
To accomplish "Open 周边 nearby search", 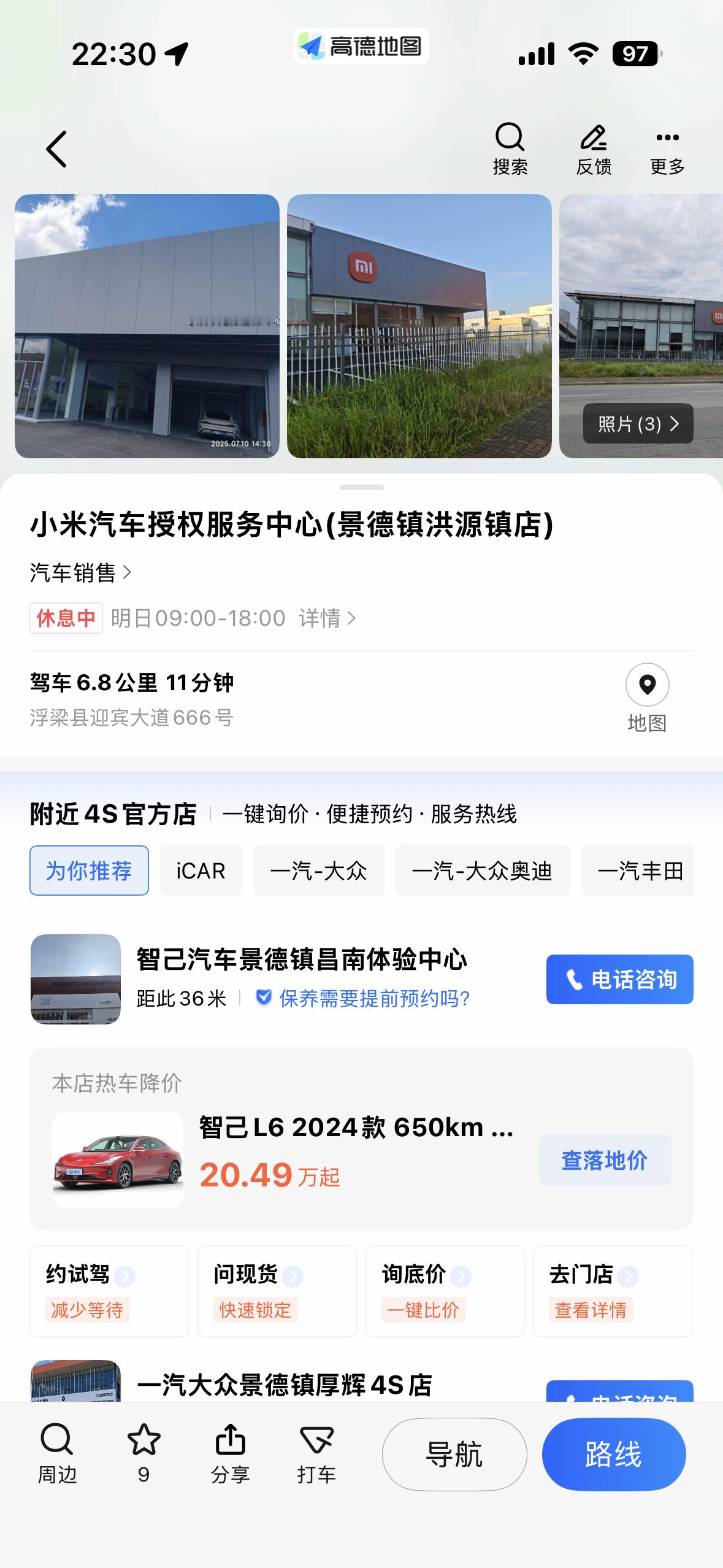I will click(x=57, y=1453).
